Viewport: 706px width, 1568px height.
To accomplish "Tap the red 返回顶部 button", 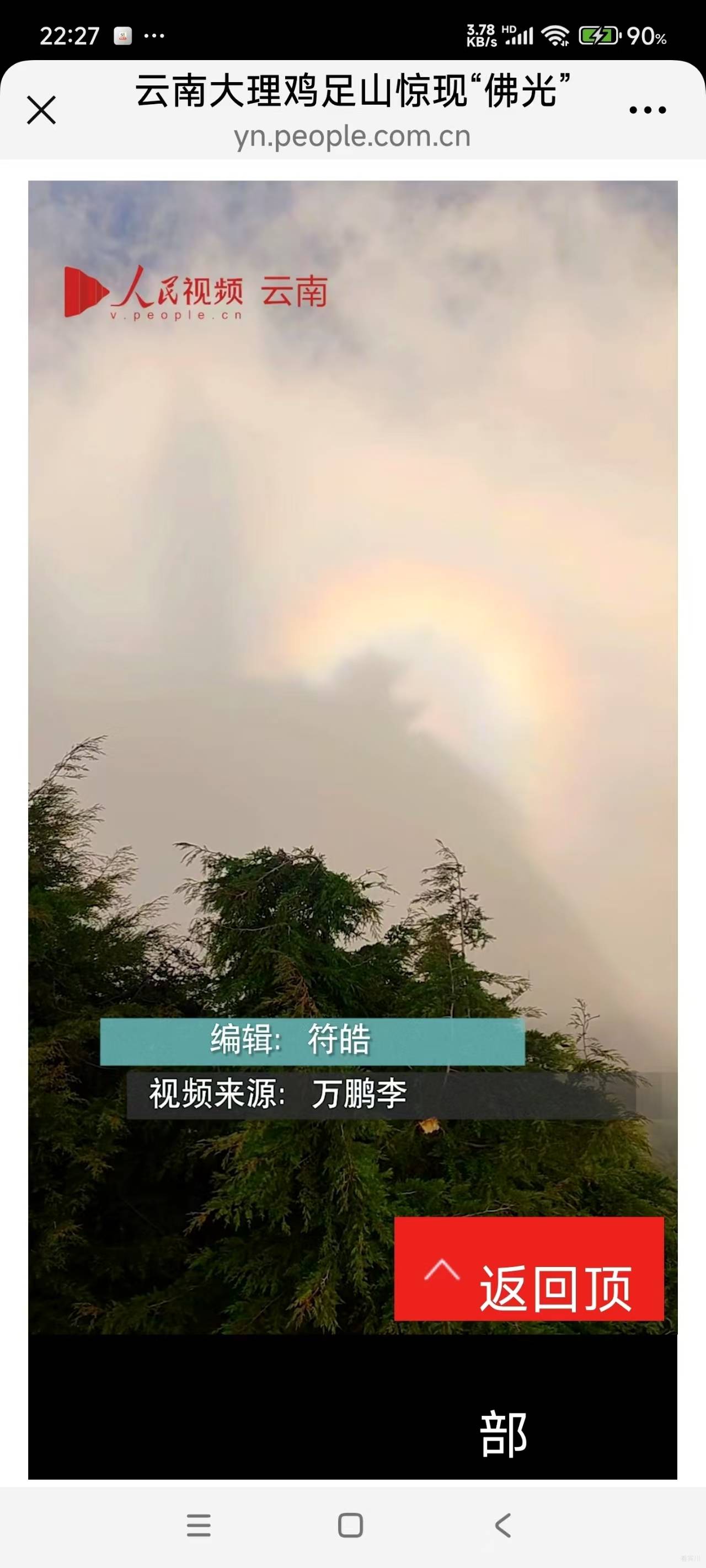I will (529, 1269).
